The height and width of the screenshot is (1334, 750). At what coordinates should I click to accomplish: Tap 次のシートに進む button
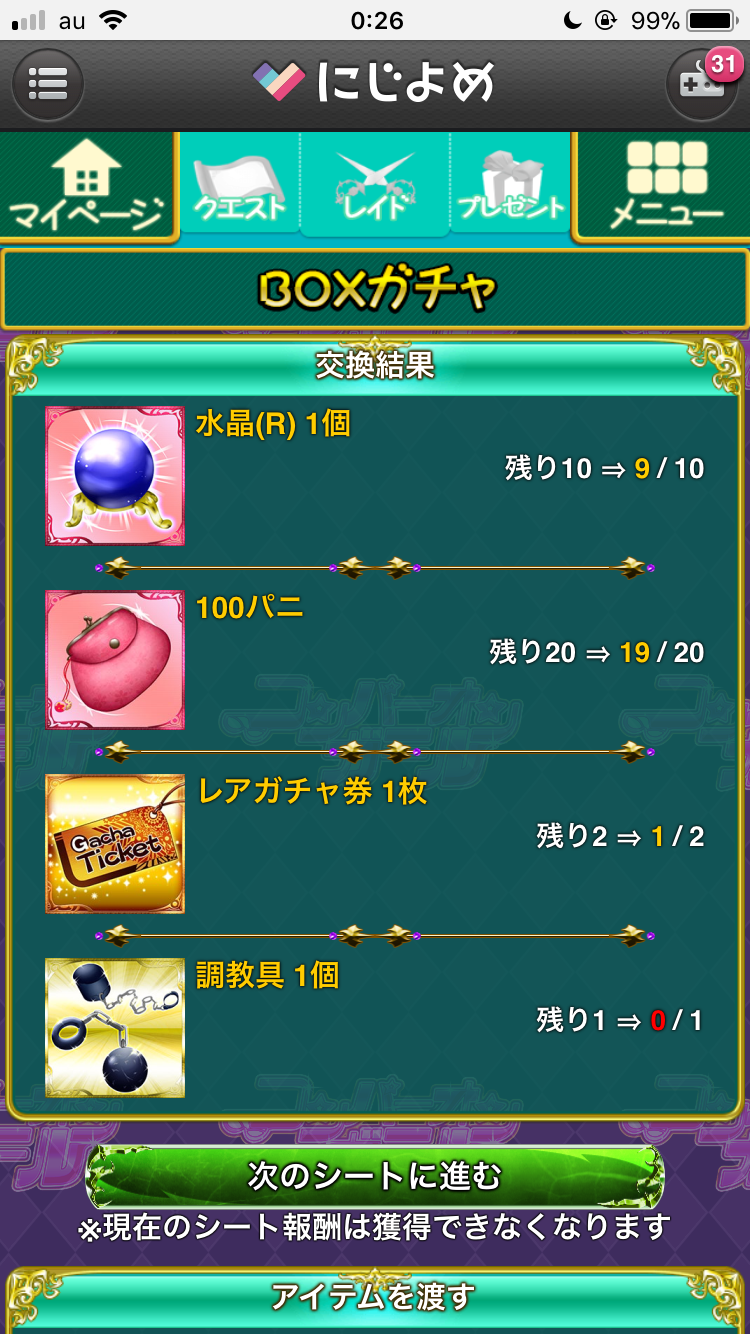375,1177
